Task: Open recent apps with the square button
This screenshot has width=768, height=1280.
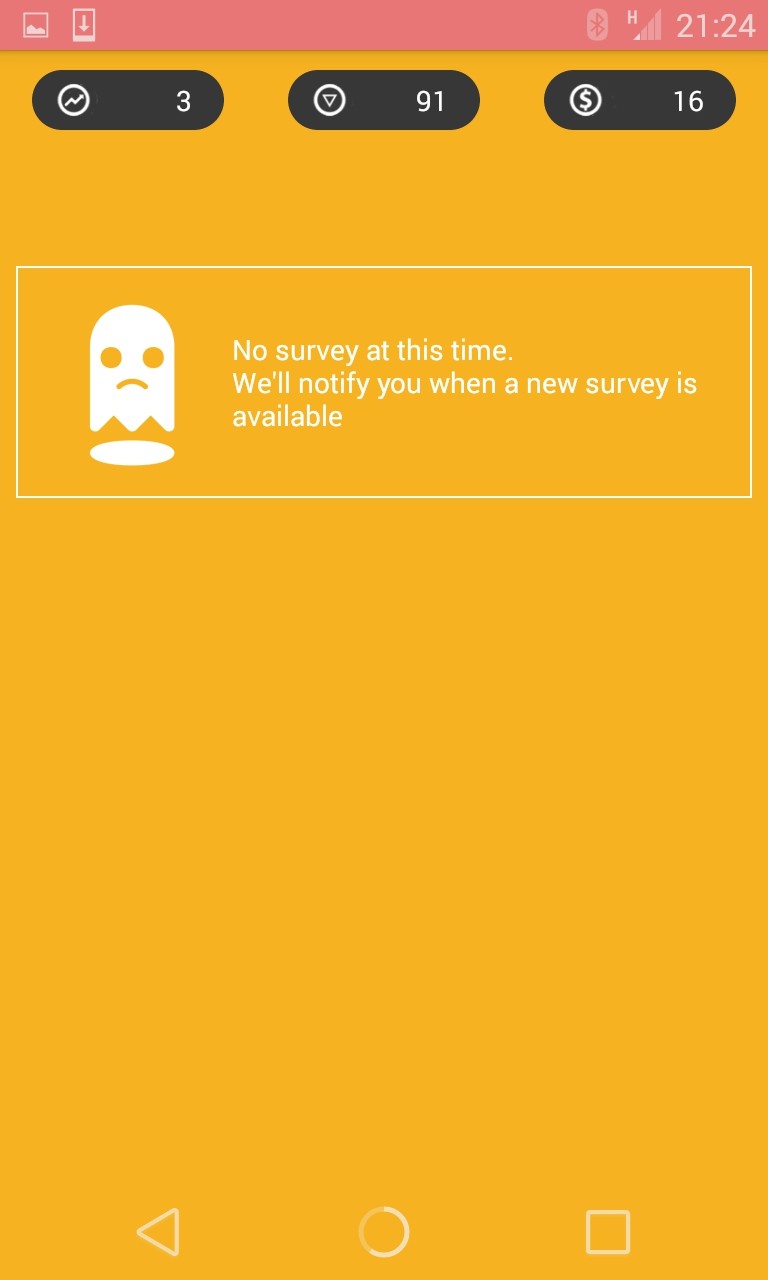Action: (x=608, y=1231)
